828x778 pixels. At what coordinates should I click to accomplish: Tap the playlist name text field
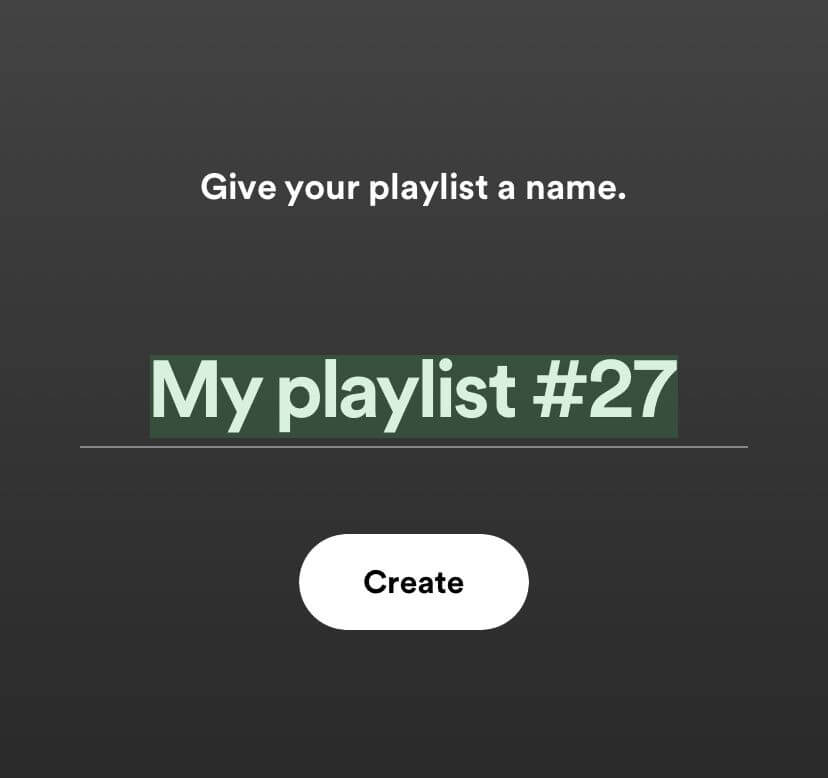[413, 395]
